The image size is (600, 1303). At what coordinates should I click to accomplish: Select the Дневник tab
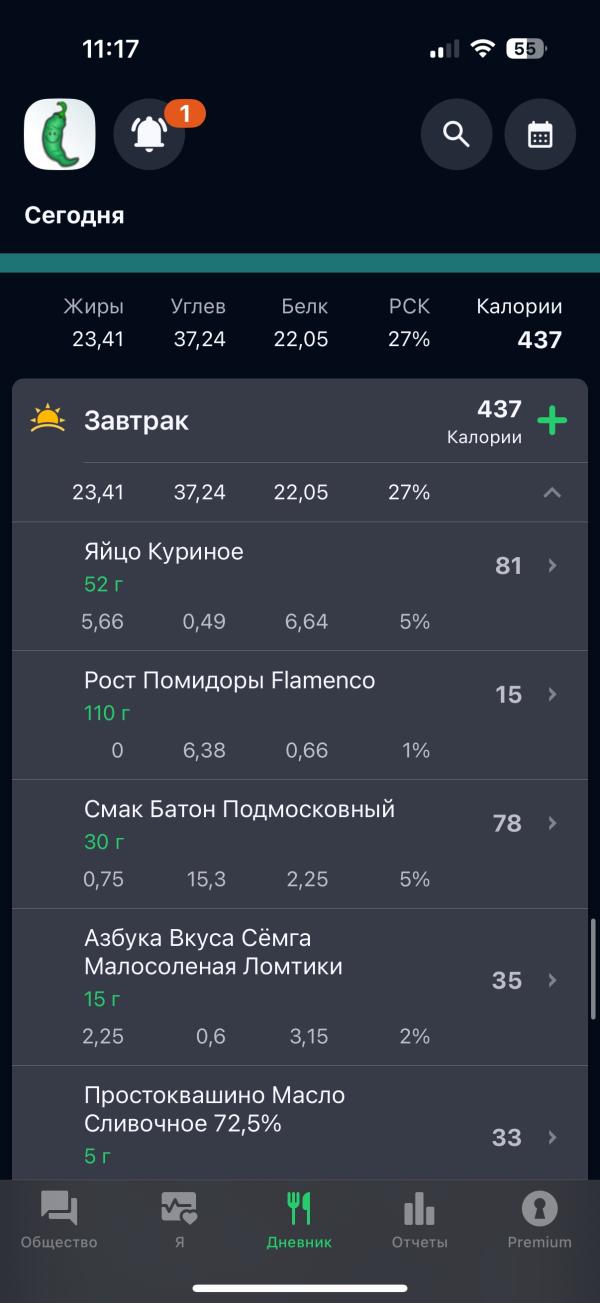point(299,1220)
